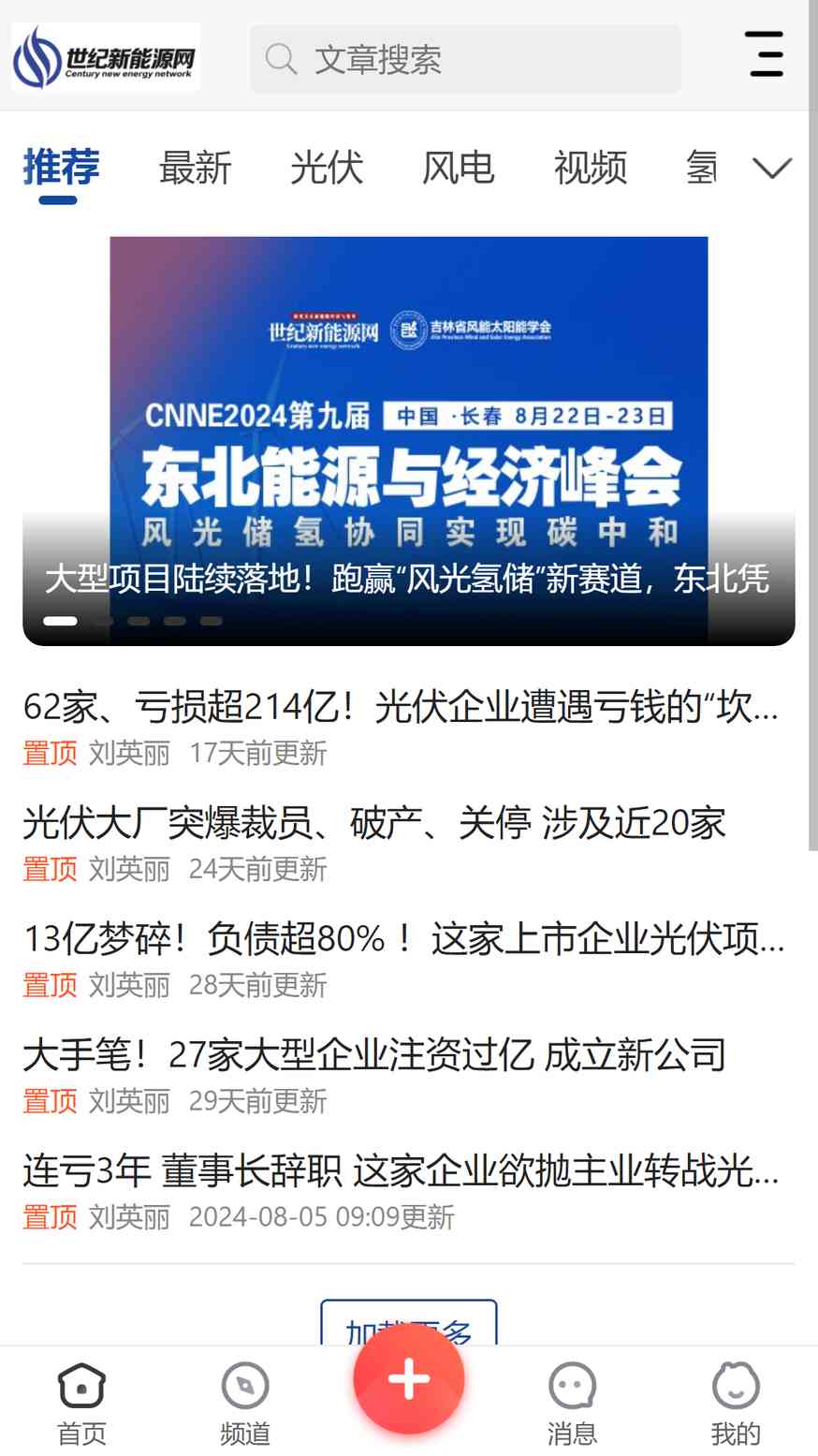Image resolution: width=818 pixels, height=1456 pixels.
Task: Read 光伏大厂突爆裁员、破产、关停 article
Action: pyautogui.click(x=374, y=823)
